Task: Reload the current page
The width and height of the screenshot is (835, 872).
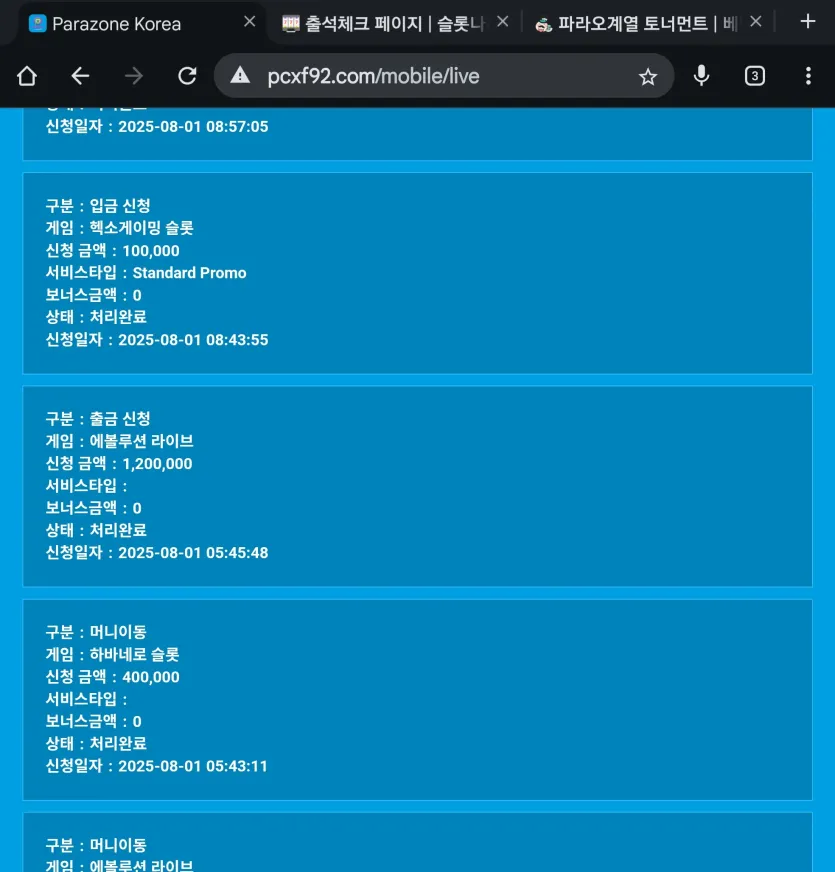Action: tap(187, 76)
